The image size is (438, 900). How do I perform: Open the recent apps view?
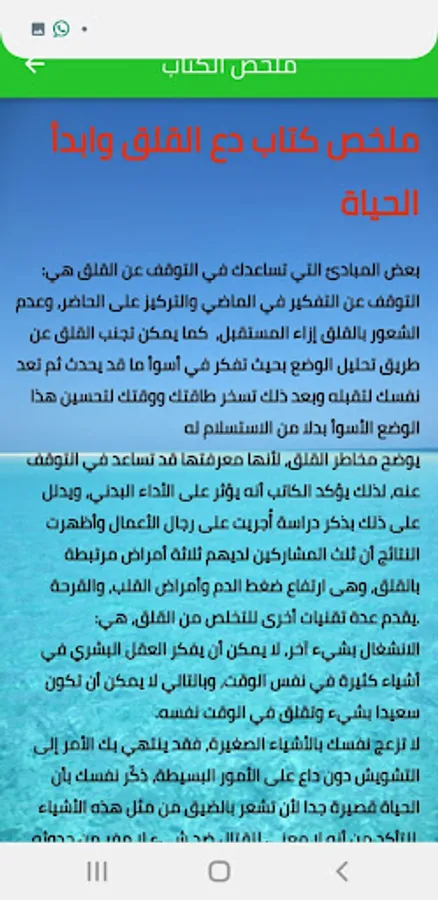(96, 872)
